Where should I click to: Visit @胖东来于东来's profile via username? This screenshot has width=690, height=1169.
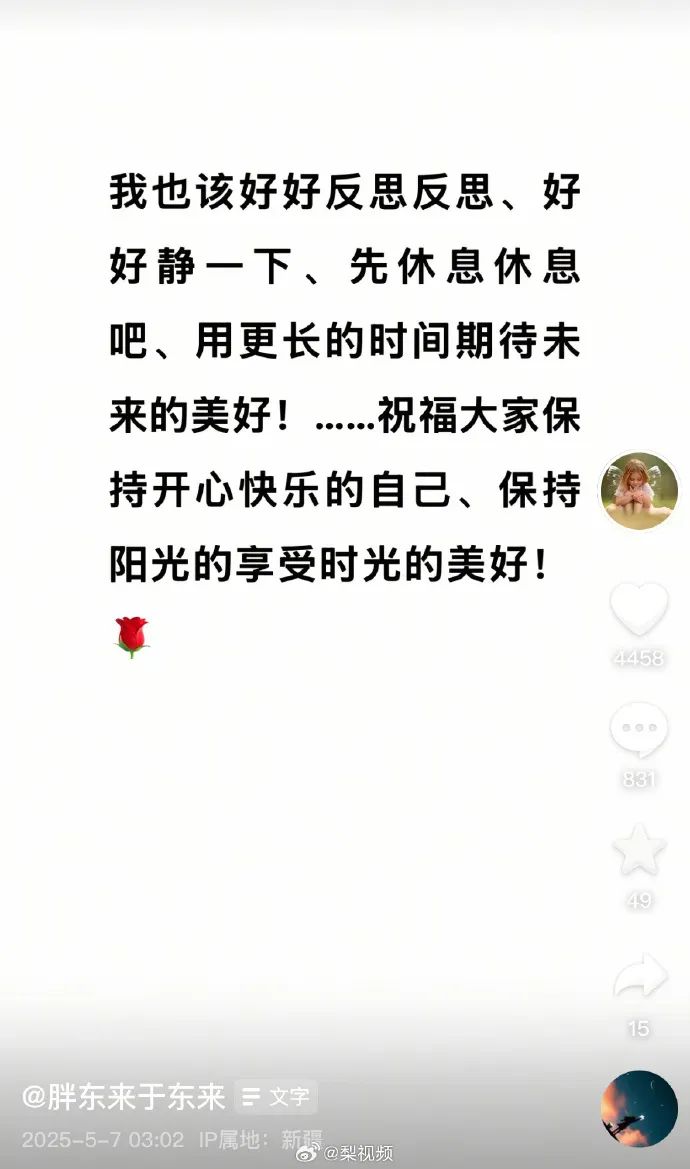(x=124, y=1097)
